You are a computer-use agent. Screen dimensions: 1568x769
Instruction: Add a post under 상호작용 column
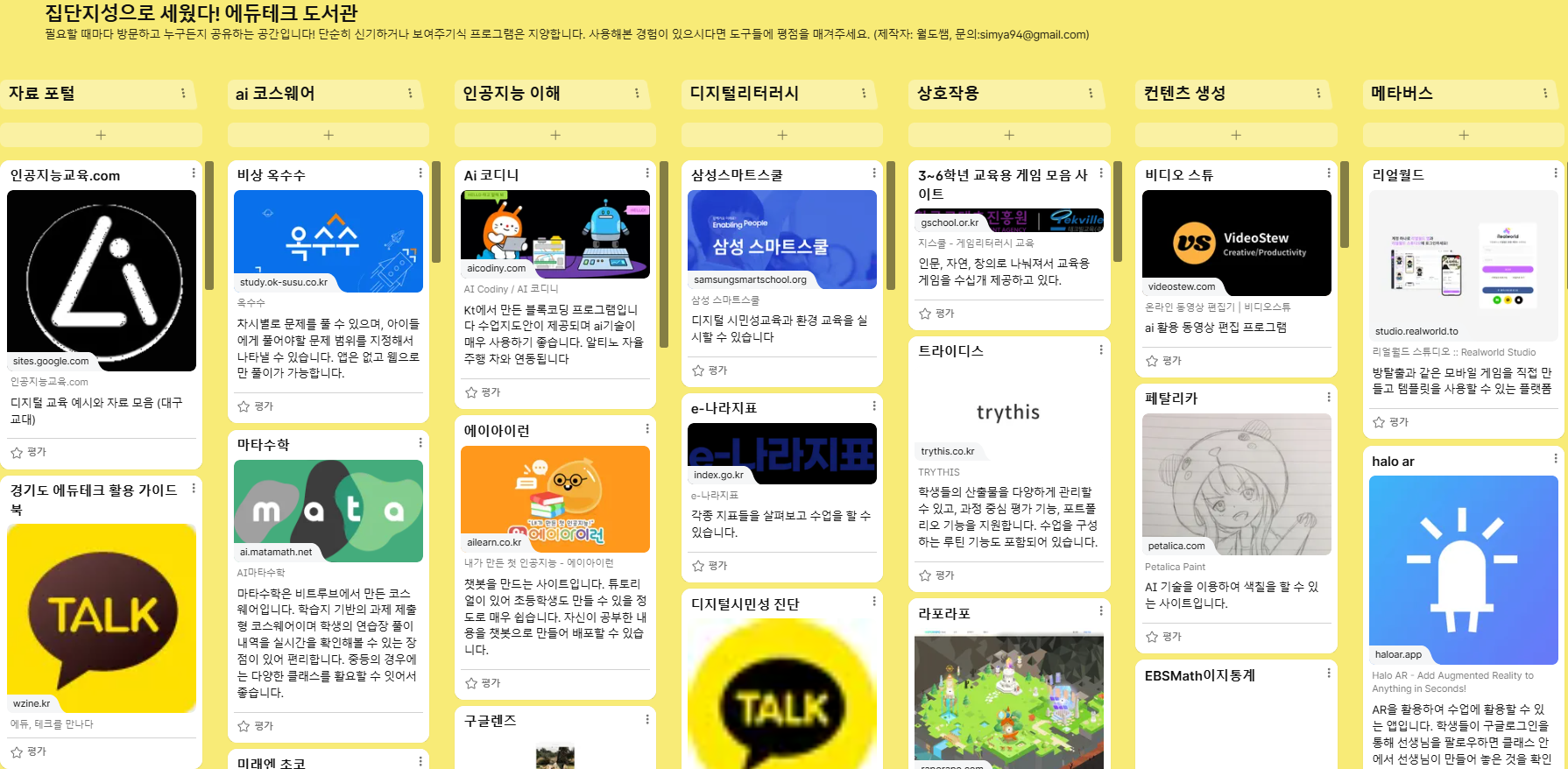click(x=1009, y=135)
